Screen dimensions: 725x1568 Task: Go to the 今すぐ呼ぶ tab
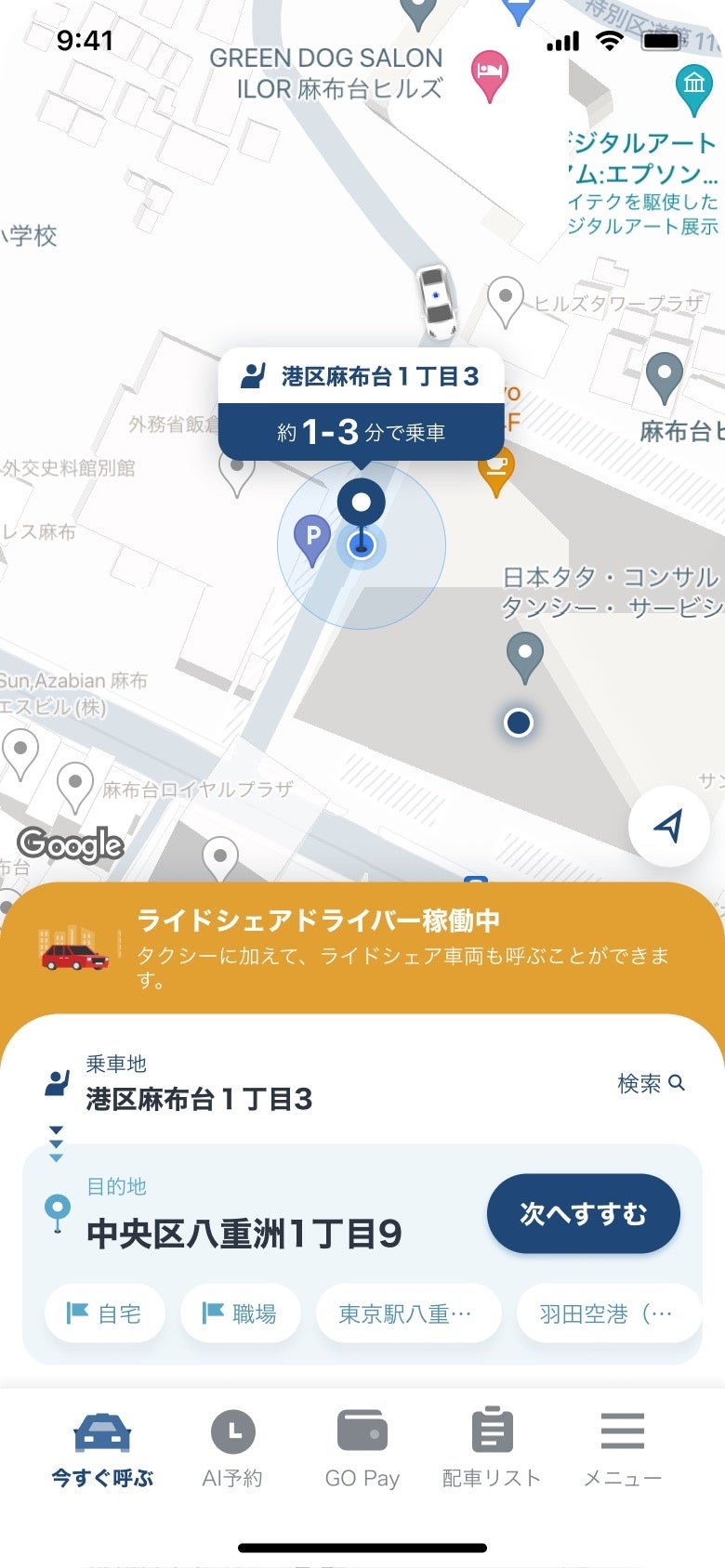[102, 1449]
